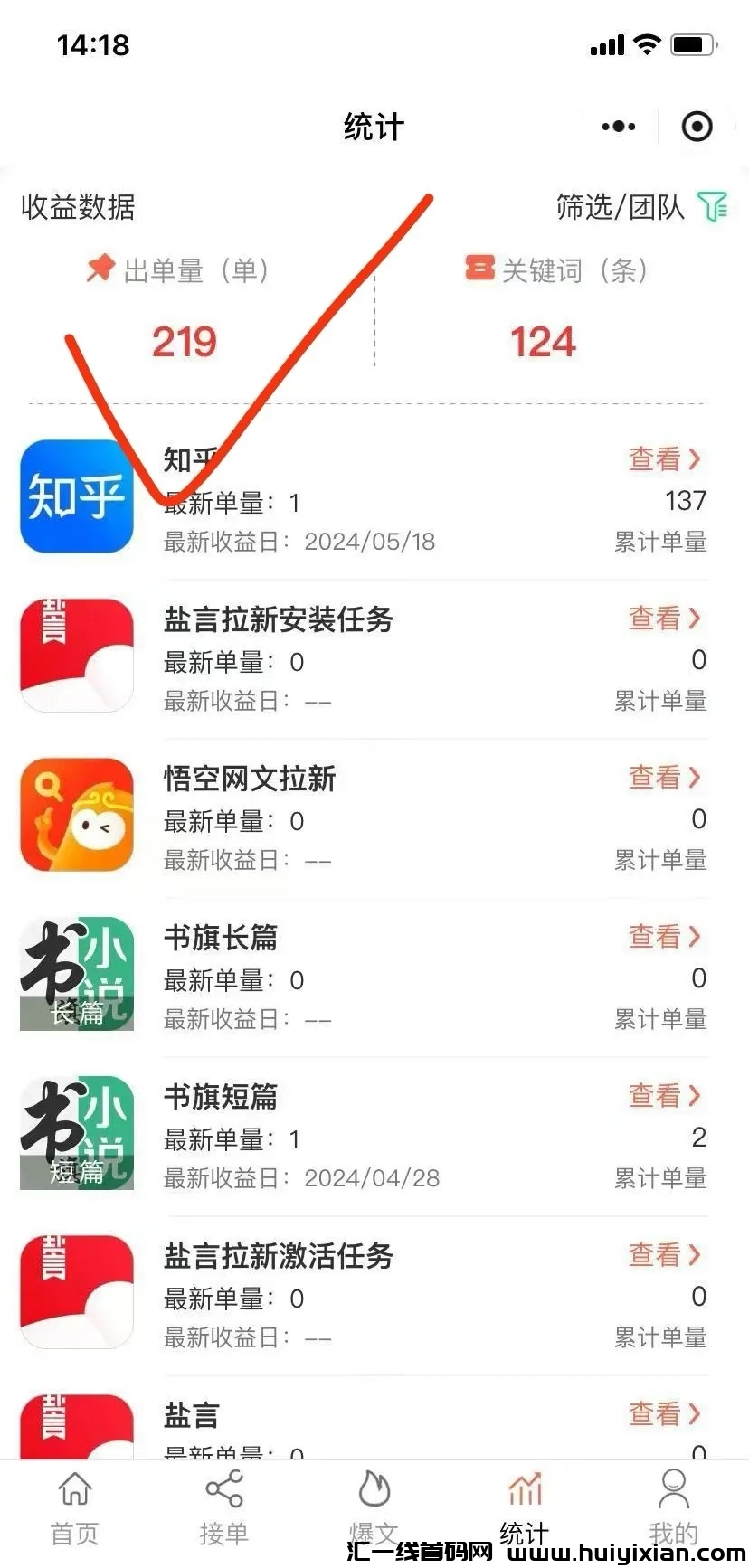Select the 盐言拉新激活任务 app icon
This screenshot has width=749, height=1568.
pyautogui.click(x=76, y=1290)
